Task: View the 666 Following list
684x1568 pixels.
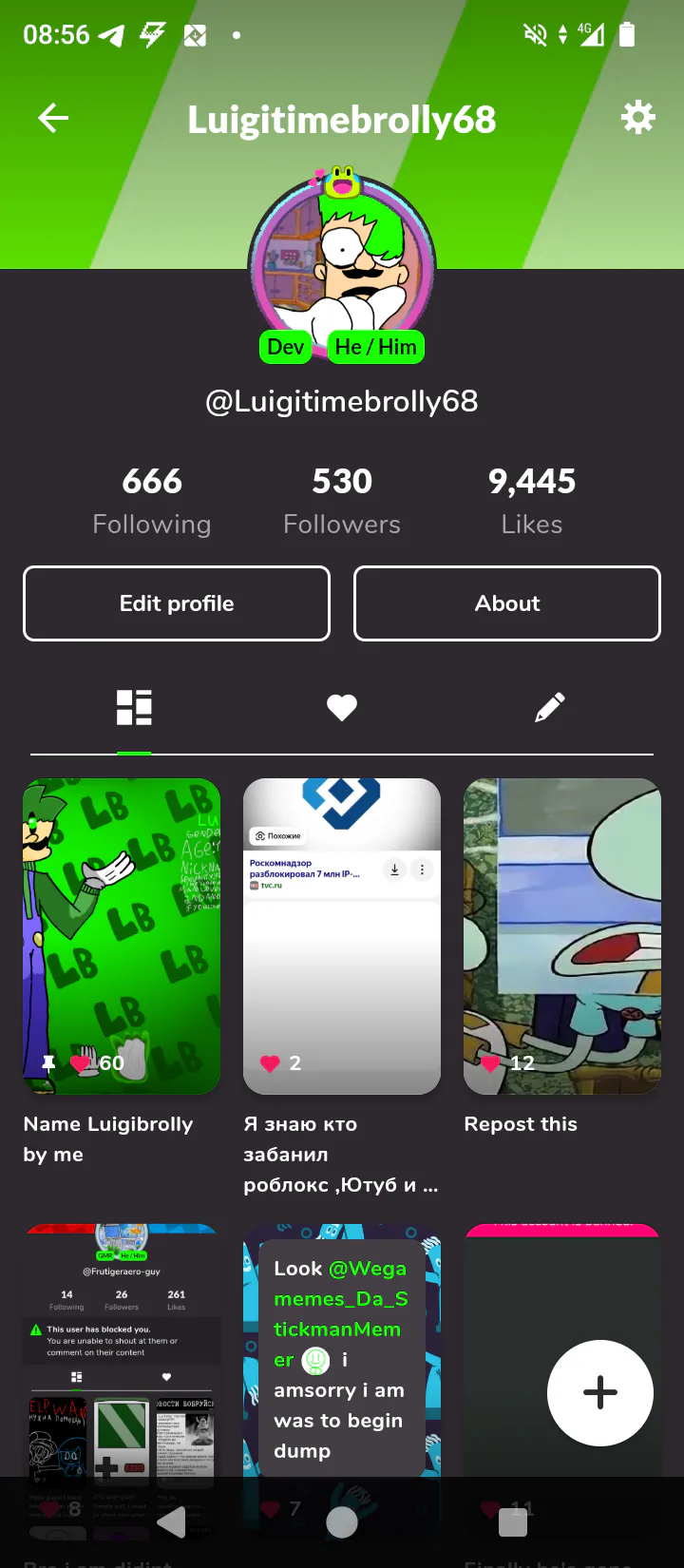Action: click(x=152, y=501)
